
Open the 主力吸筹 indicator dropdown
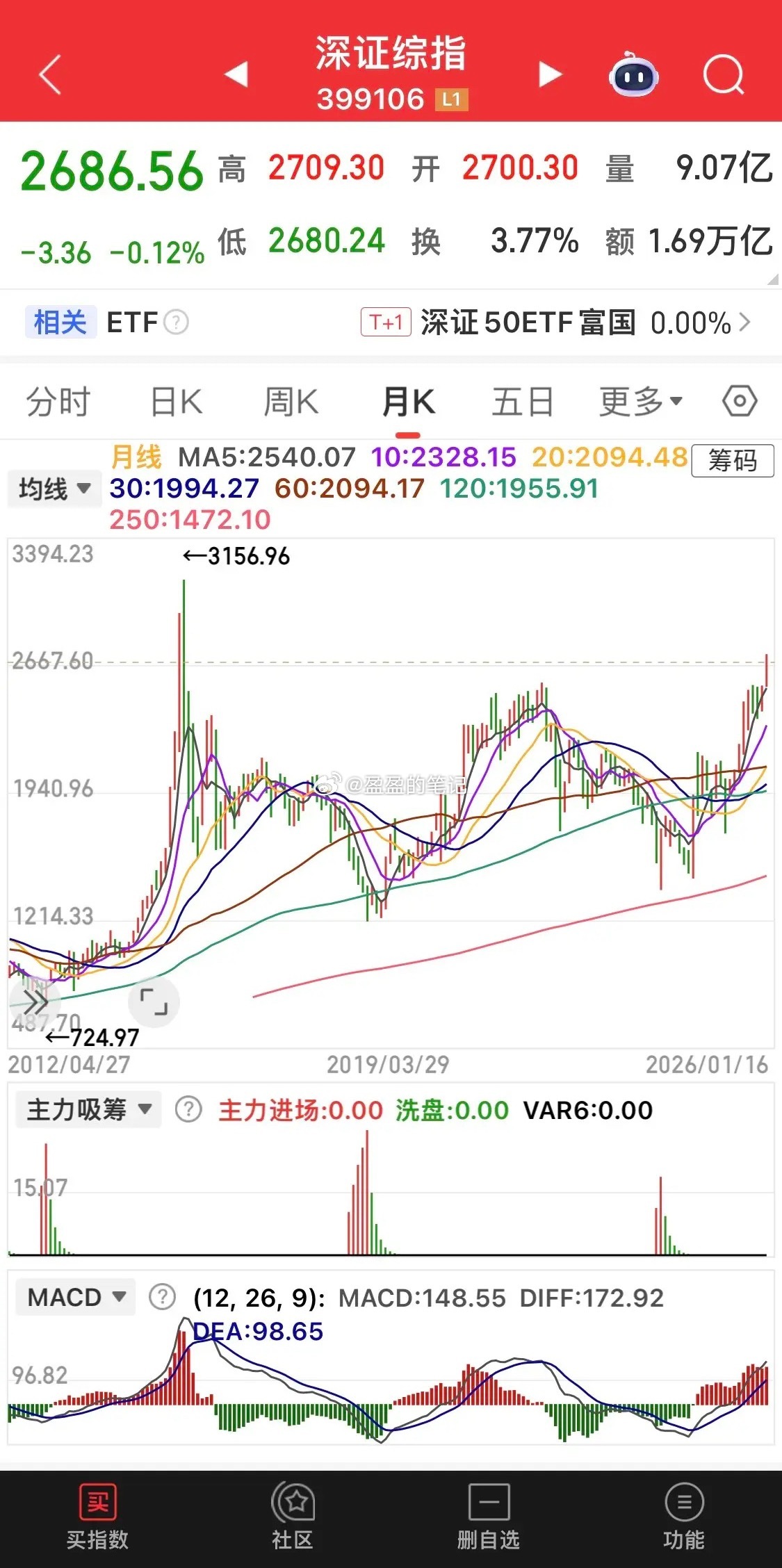tap(87, 1109)
